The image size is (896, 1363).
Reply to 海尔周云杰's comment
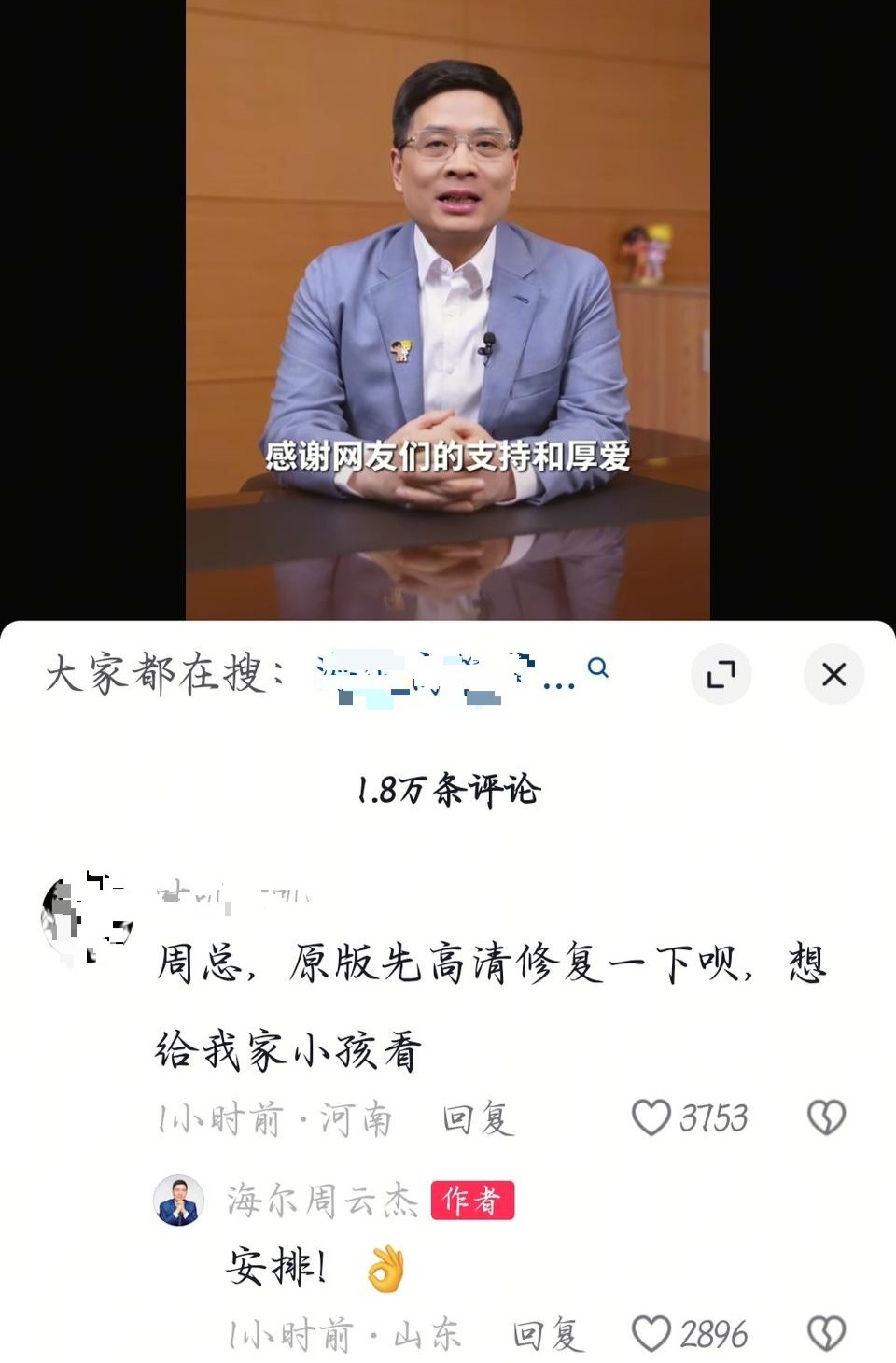tap(548, 1335)
